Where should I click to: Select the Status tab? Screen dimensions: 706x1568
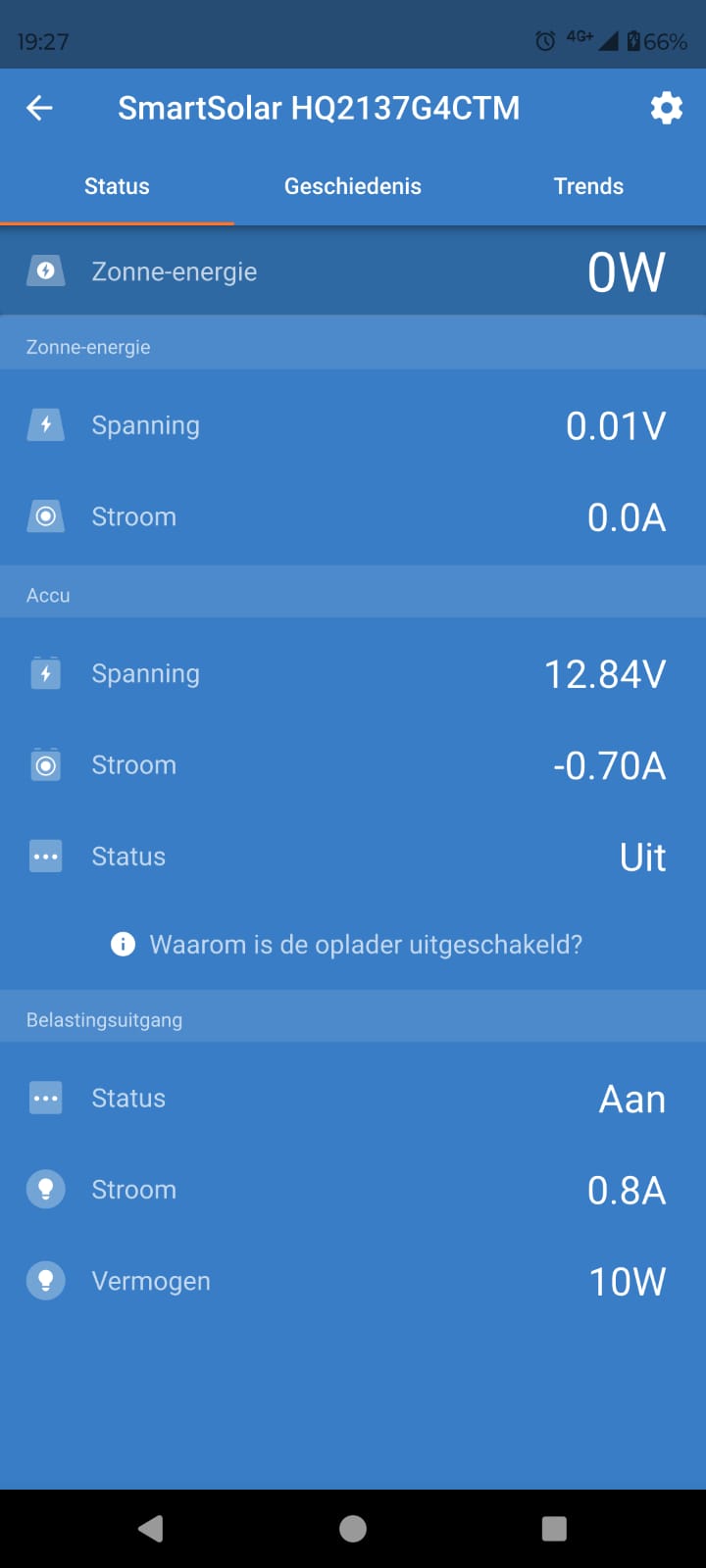coord(117,186)
